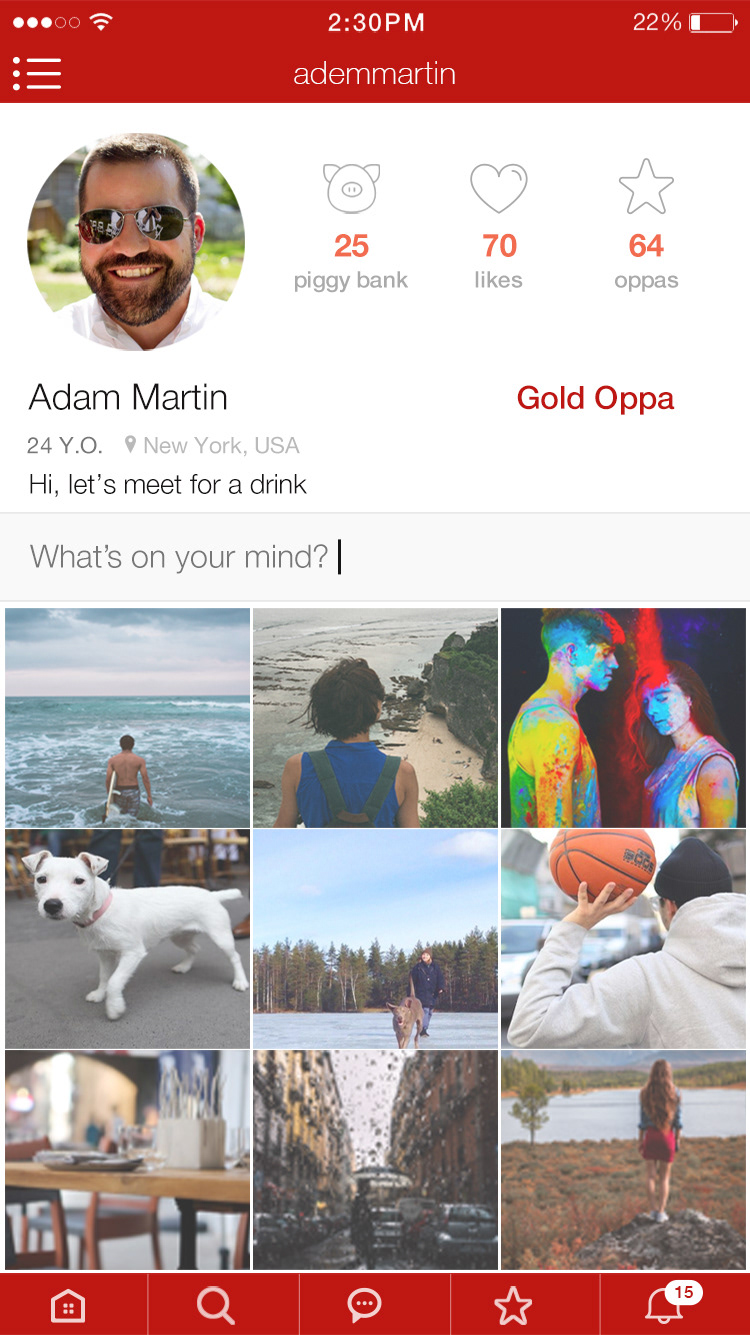Screen dimensions: 750x1335
Task: Open the basketball photo
Action: click(x=623, y=938)
